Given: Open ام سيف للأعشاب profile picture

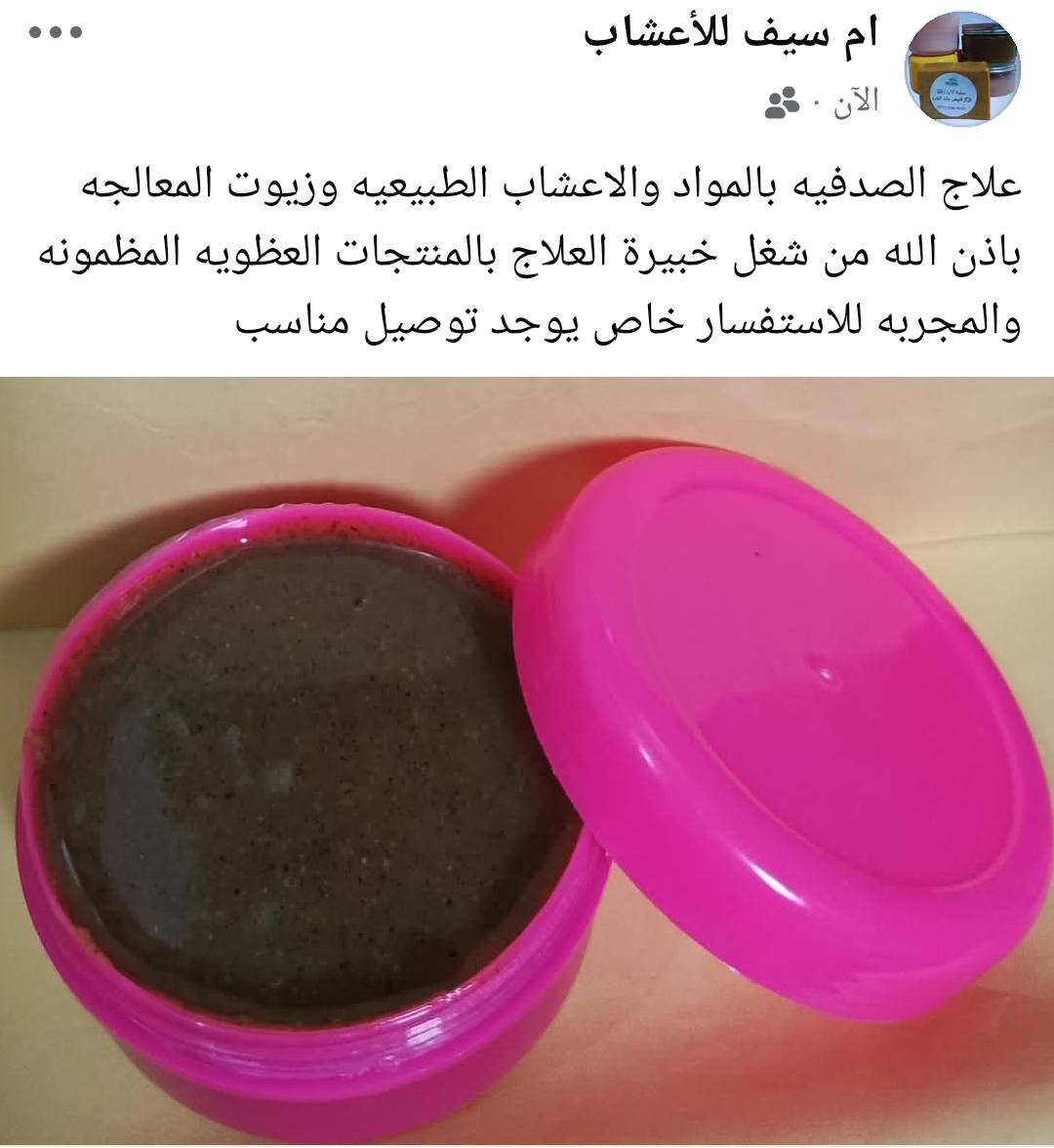Looking at the screenshot, I should coord(962,68).
